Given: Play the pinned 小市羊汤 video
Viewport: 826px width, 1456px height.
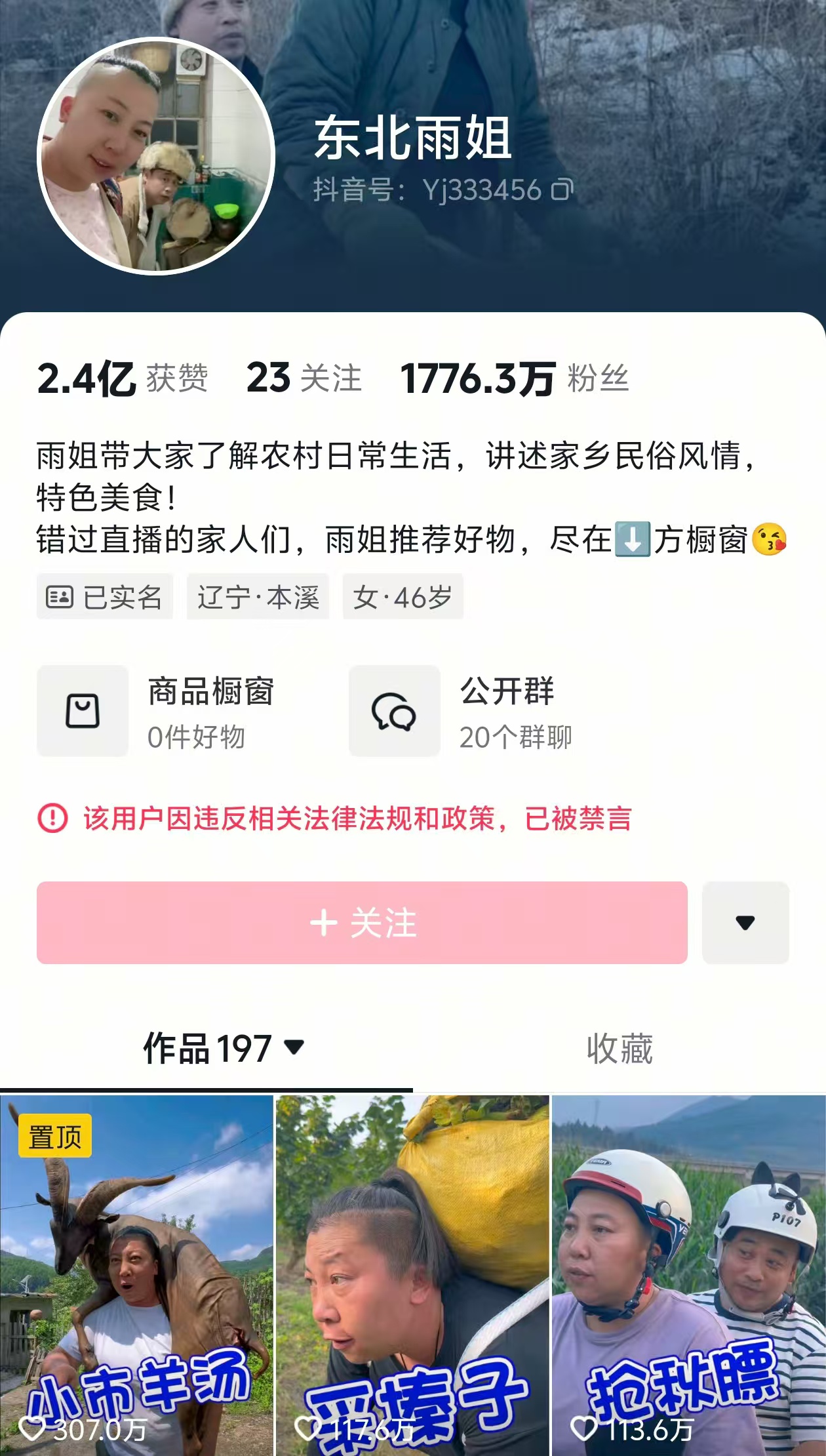Looking at the screenshot, I should (136, 1276).
